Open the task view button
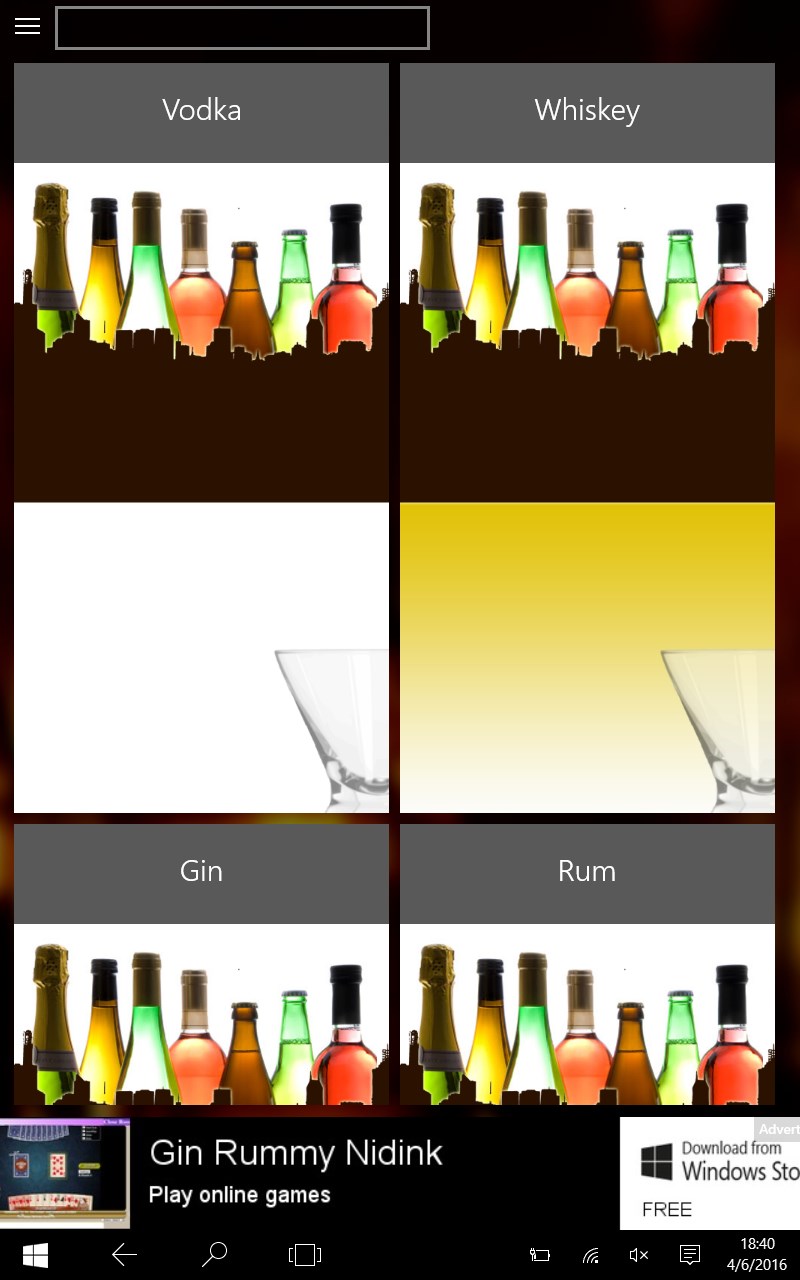 (x=304, y=1254)
